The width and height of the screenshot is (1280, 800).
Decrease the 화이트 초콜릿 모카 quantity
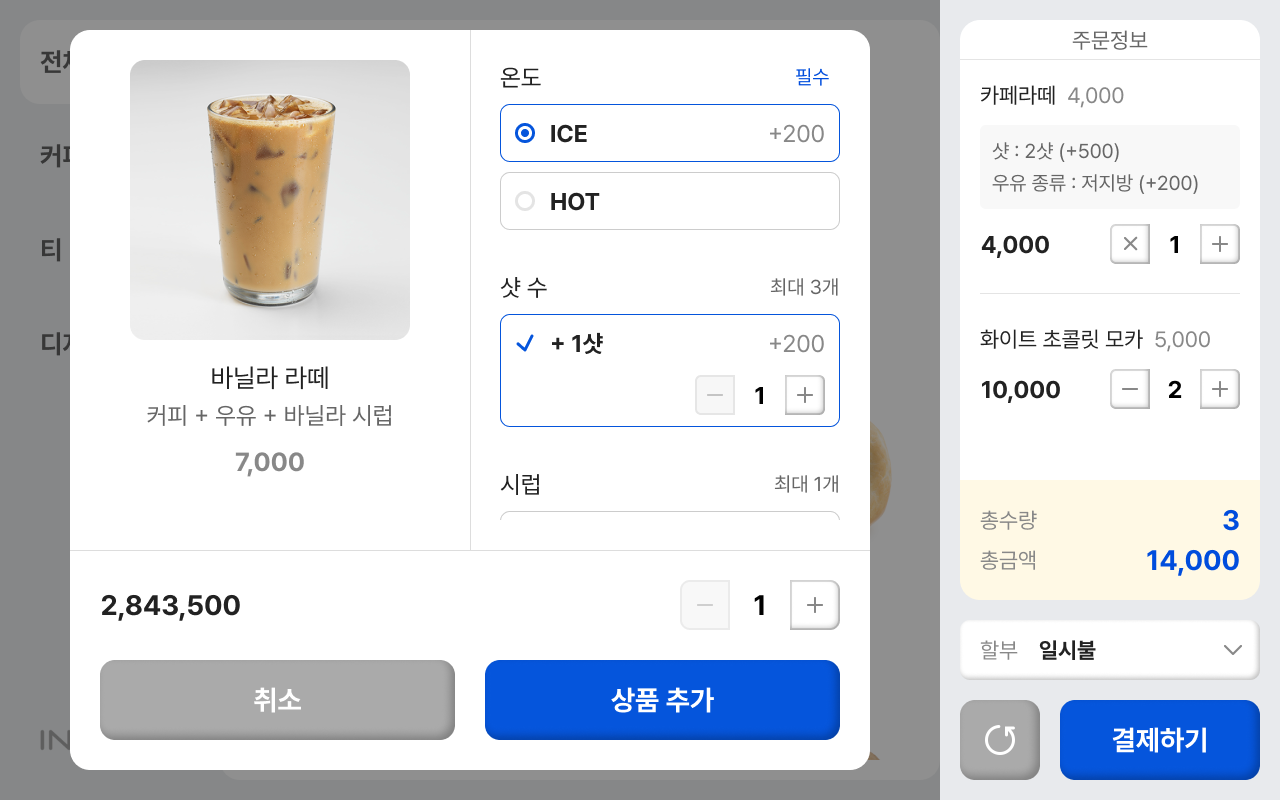point(1130,389)
